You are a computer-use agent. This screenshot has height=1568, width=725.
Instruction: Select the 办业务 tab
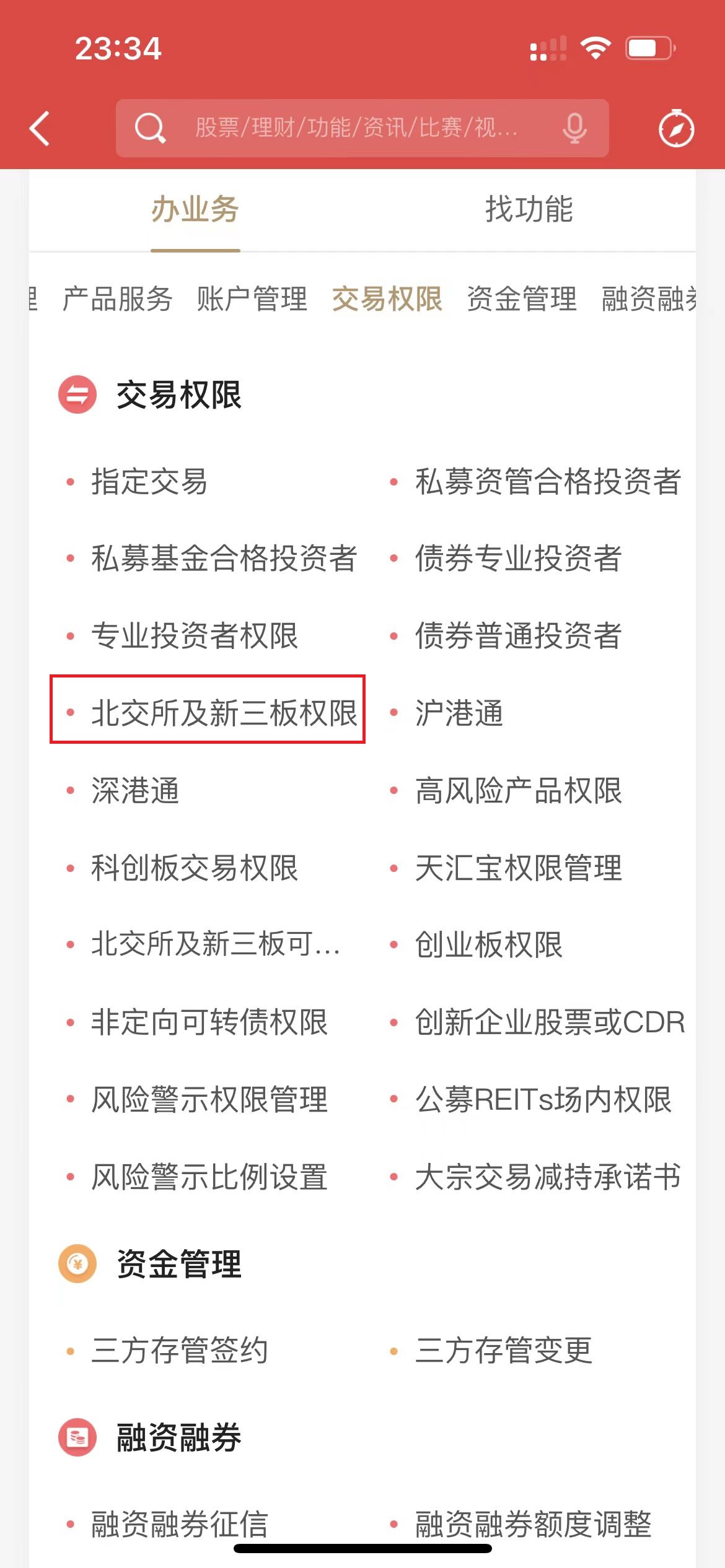pos(195,209)
